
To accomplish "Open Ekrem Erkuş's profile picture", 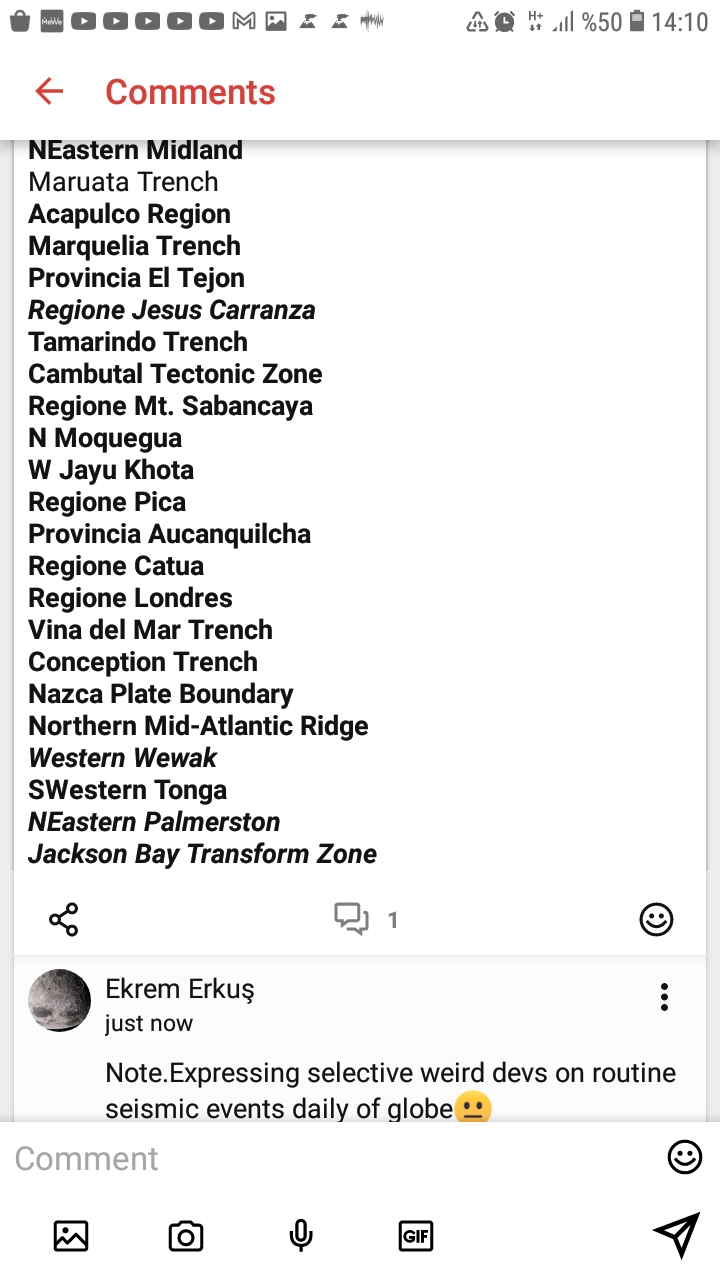I will [60, 1000].
